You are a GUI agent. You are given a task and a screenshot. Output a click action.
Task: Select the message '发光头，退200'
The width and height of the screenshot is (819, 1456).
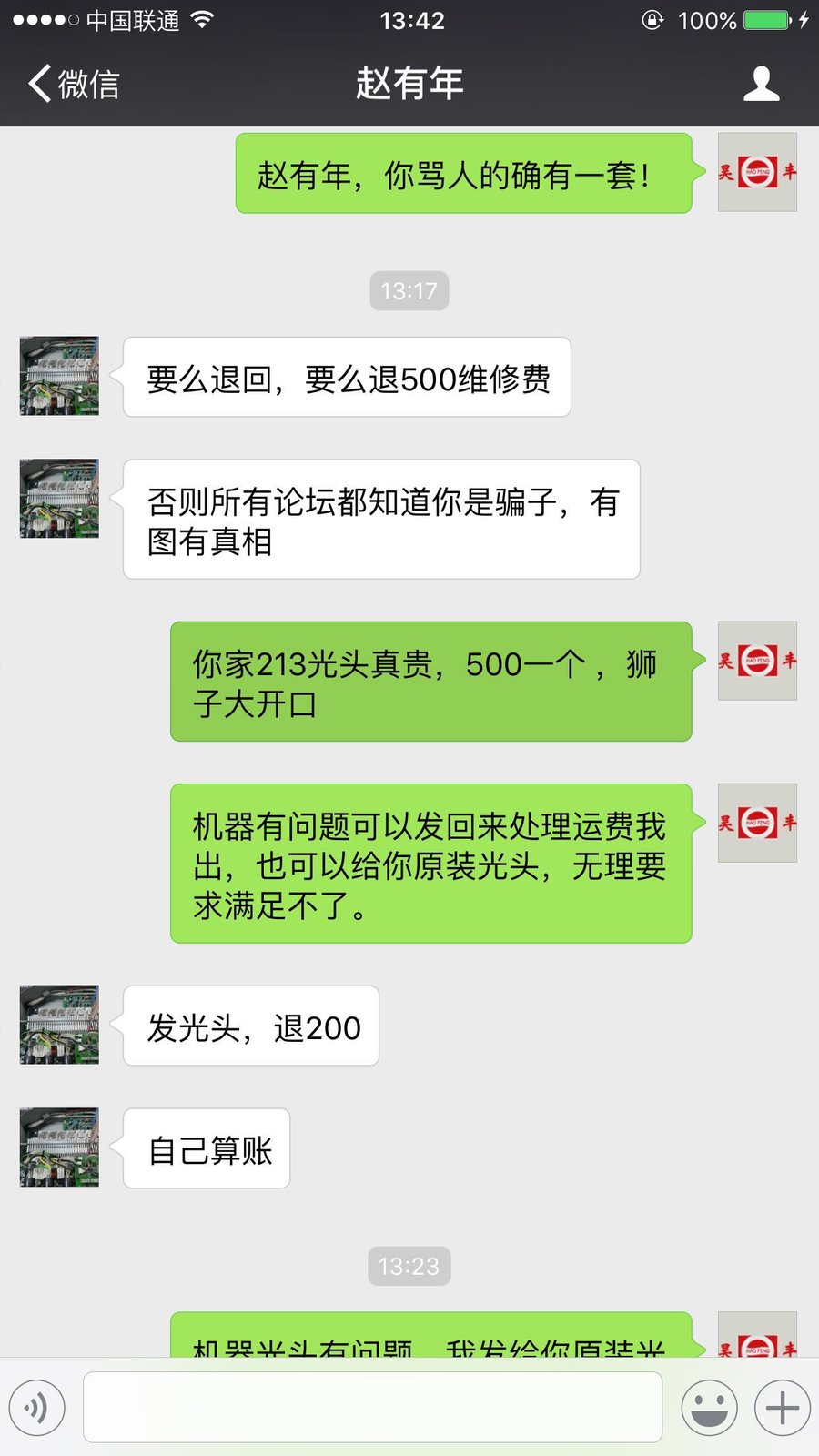251,1026
